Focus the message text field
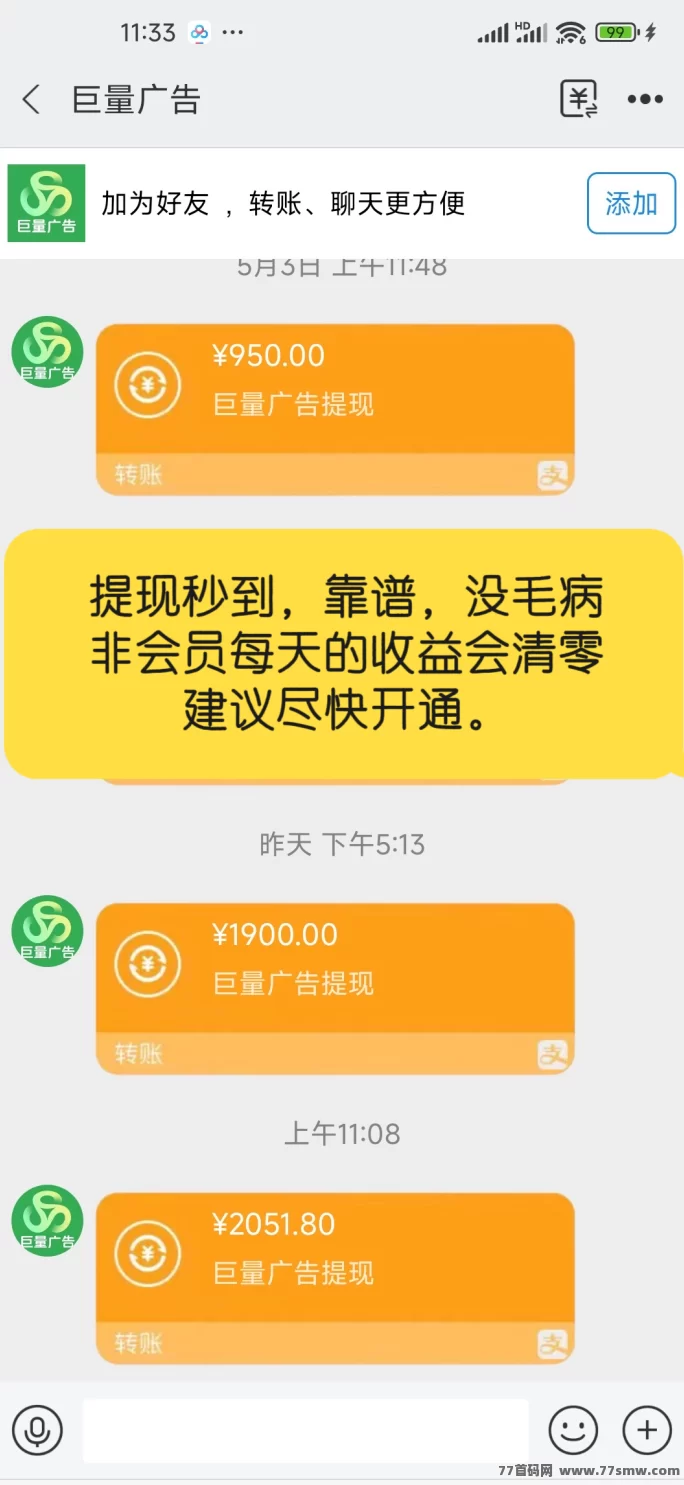Screen dimensions: 684x1485 click(305, 1431)
